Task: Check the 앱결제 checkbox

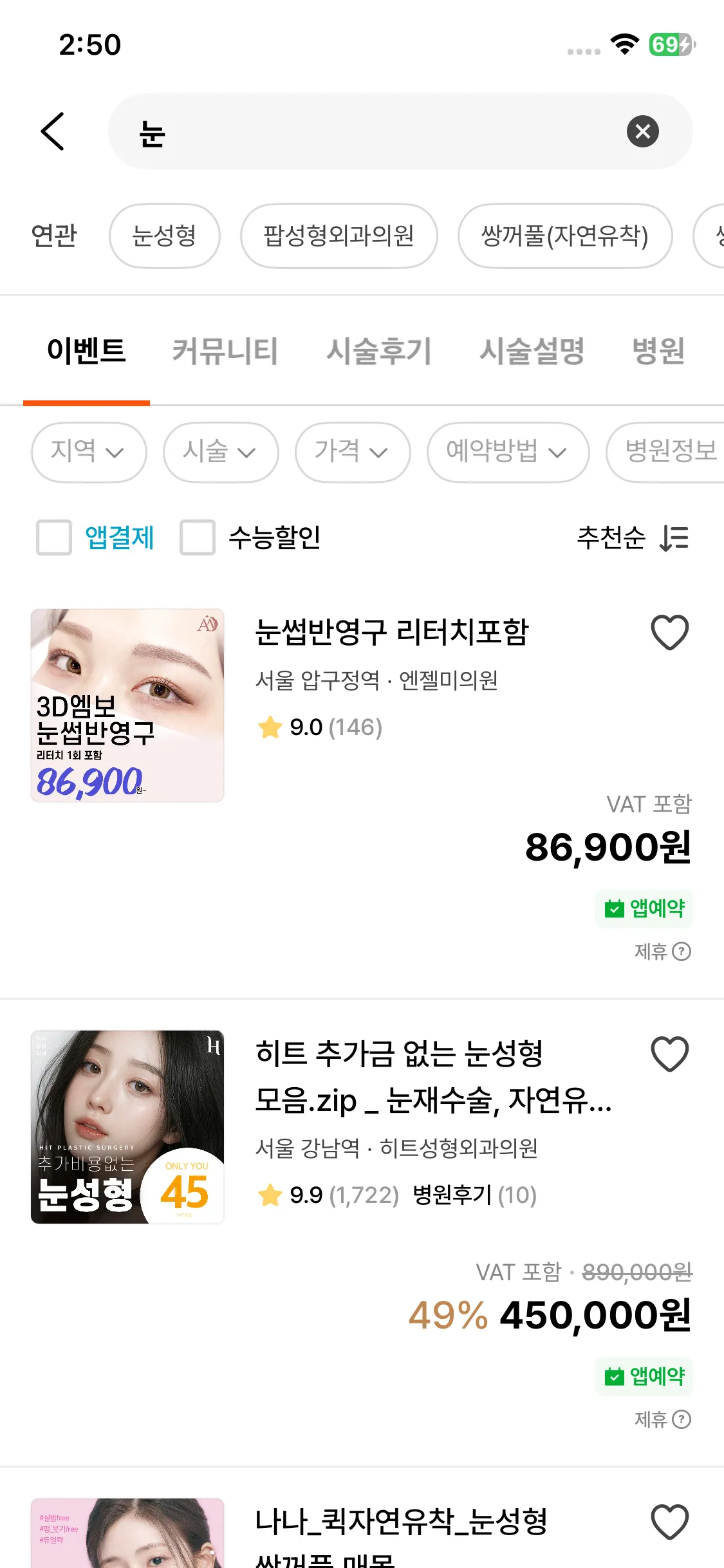Action: pos(54,537)
